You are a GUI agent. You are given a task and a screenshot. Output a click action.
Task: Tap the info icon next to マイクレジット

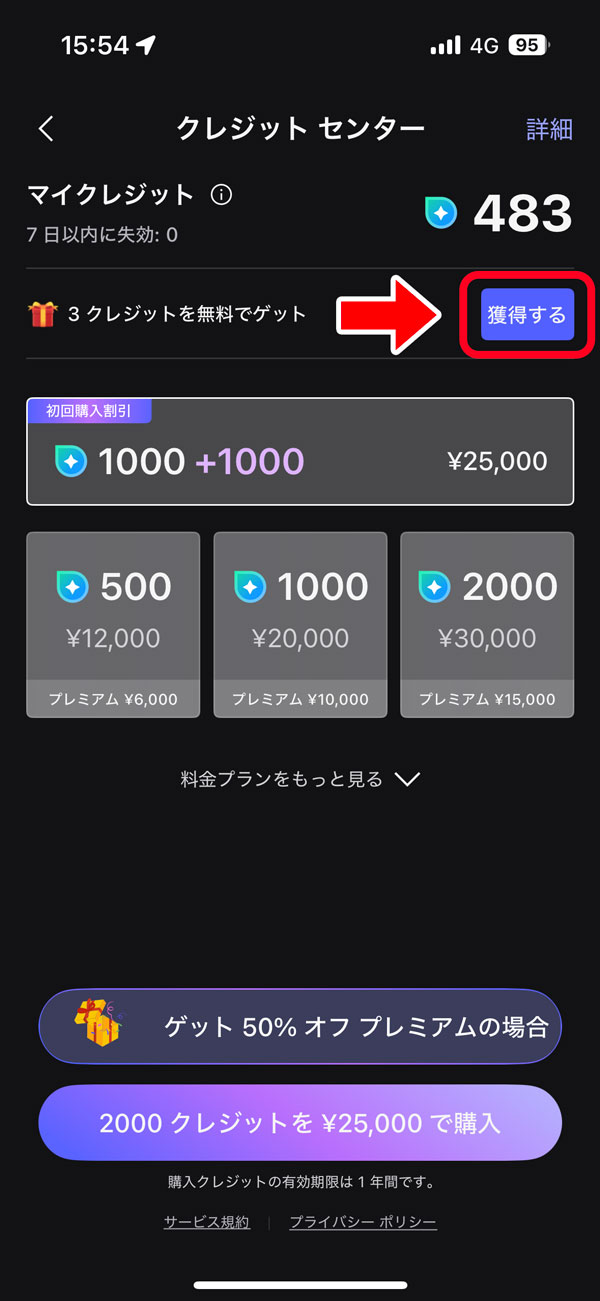[x=222, y=194]
